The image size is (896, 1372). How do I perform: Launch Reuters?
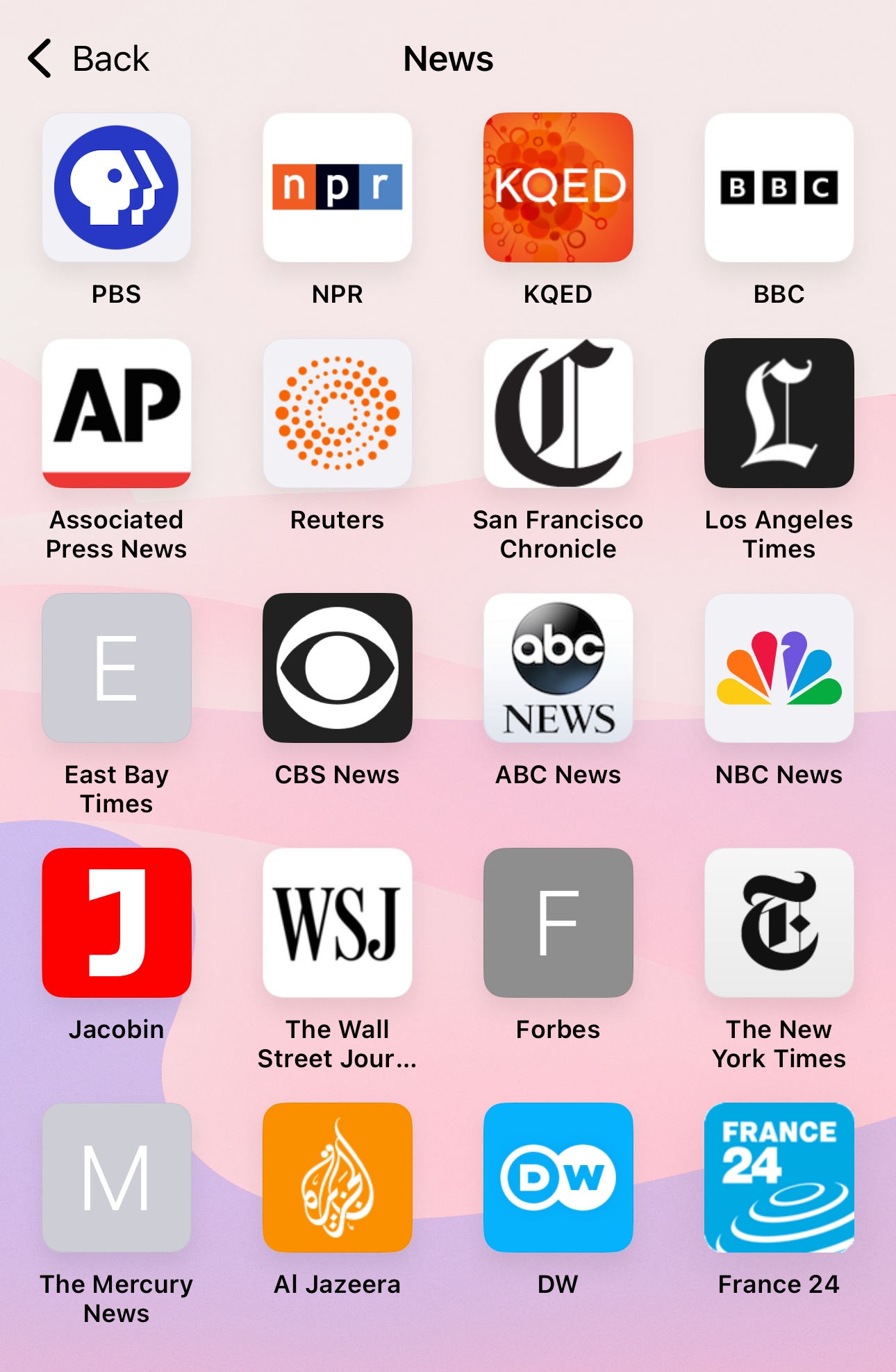(x=338, y=413)
